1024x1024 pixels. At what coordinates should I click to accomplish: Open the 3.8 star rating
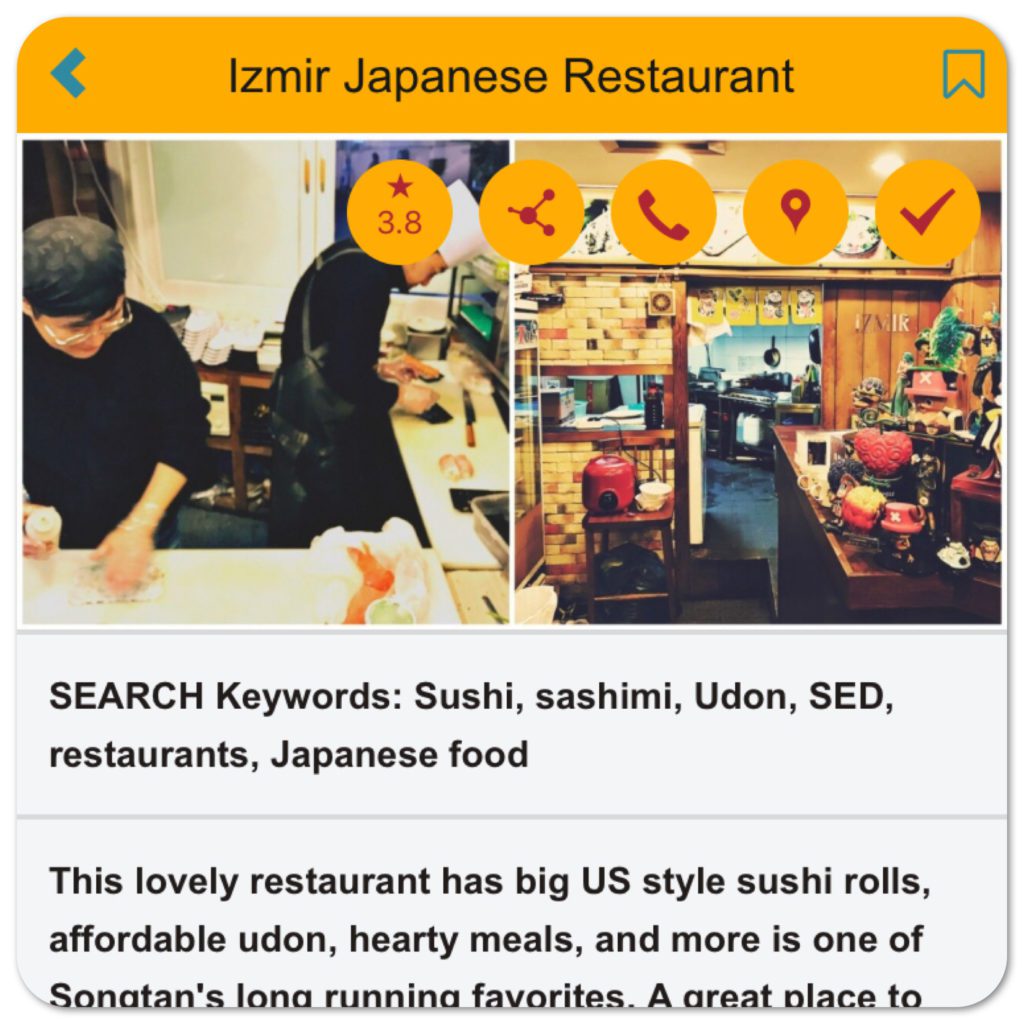399,212
